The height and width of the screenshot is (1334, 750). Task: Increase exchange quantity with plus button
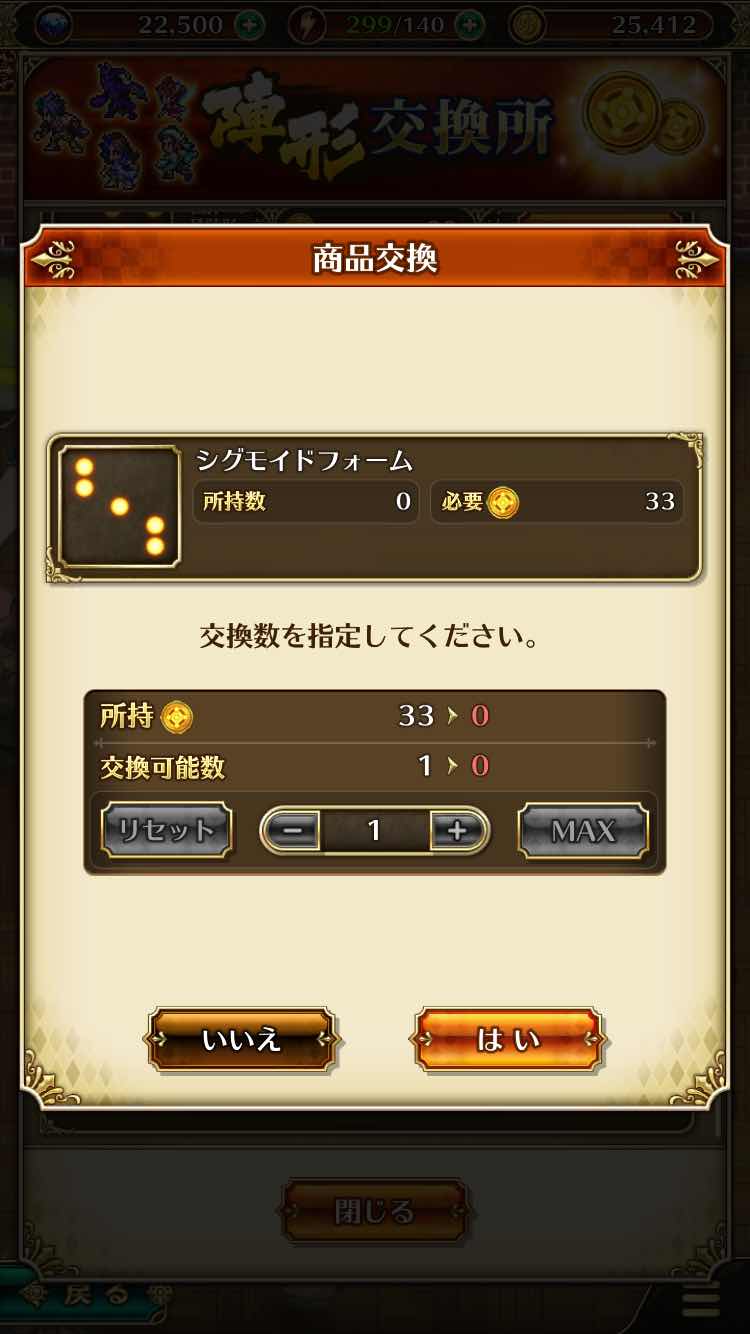458,831
